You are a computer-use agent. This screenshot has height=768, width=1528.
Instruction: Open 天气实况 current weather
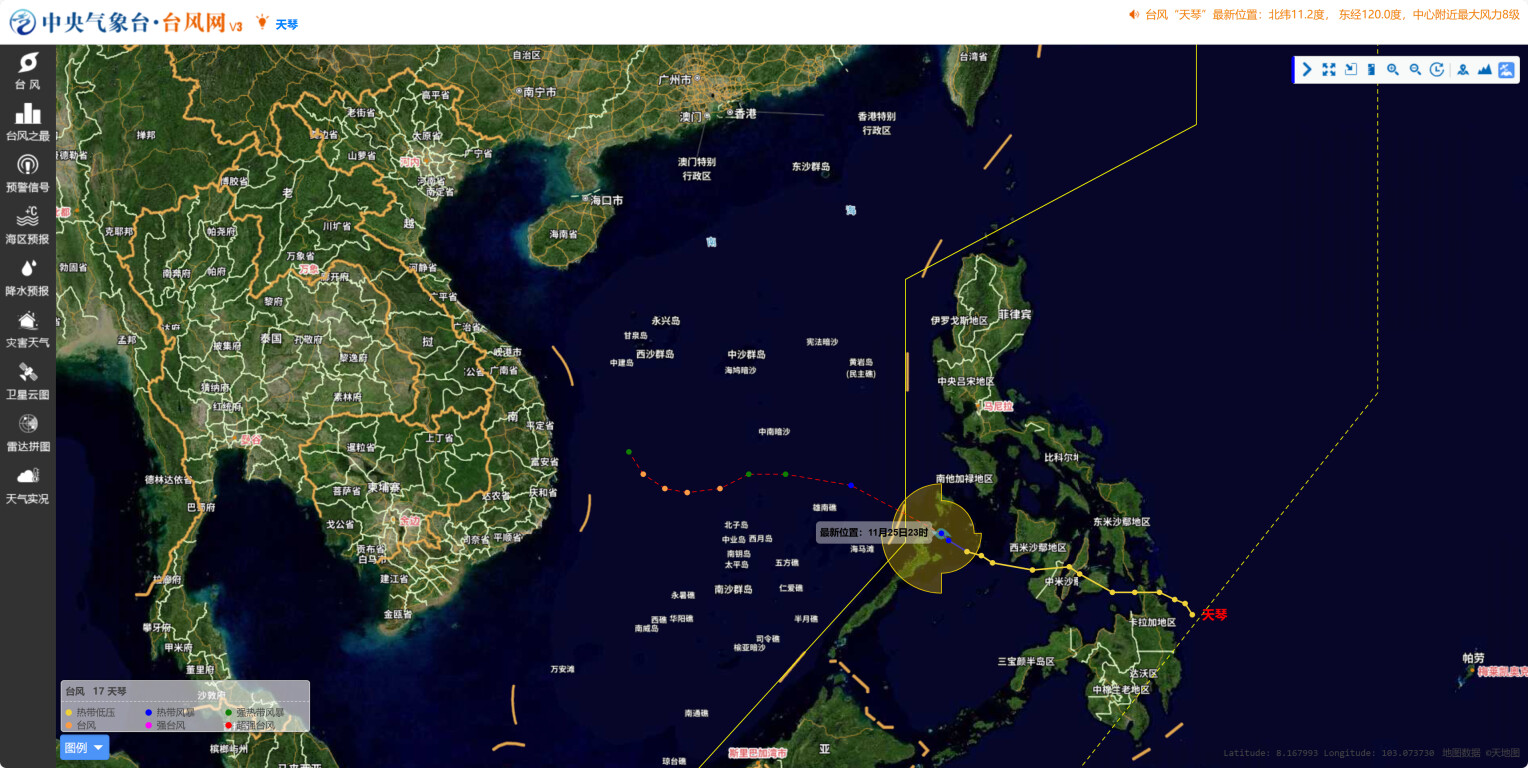pos(28,486)
